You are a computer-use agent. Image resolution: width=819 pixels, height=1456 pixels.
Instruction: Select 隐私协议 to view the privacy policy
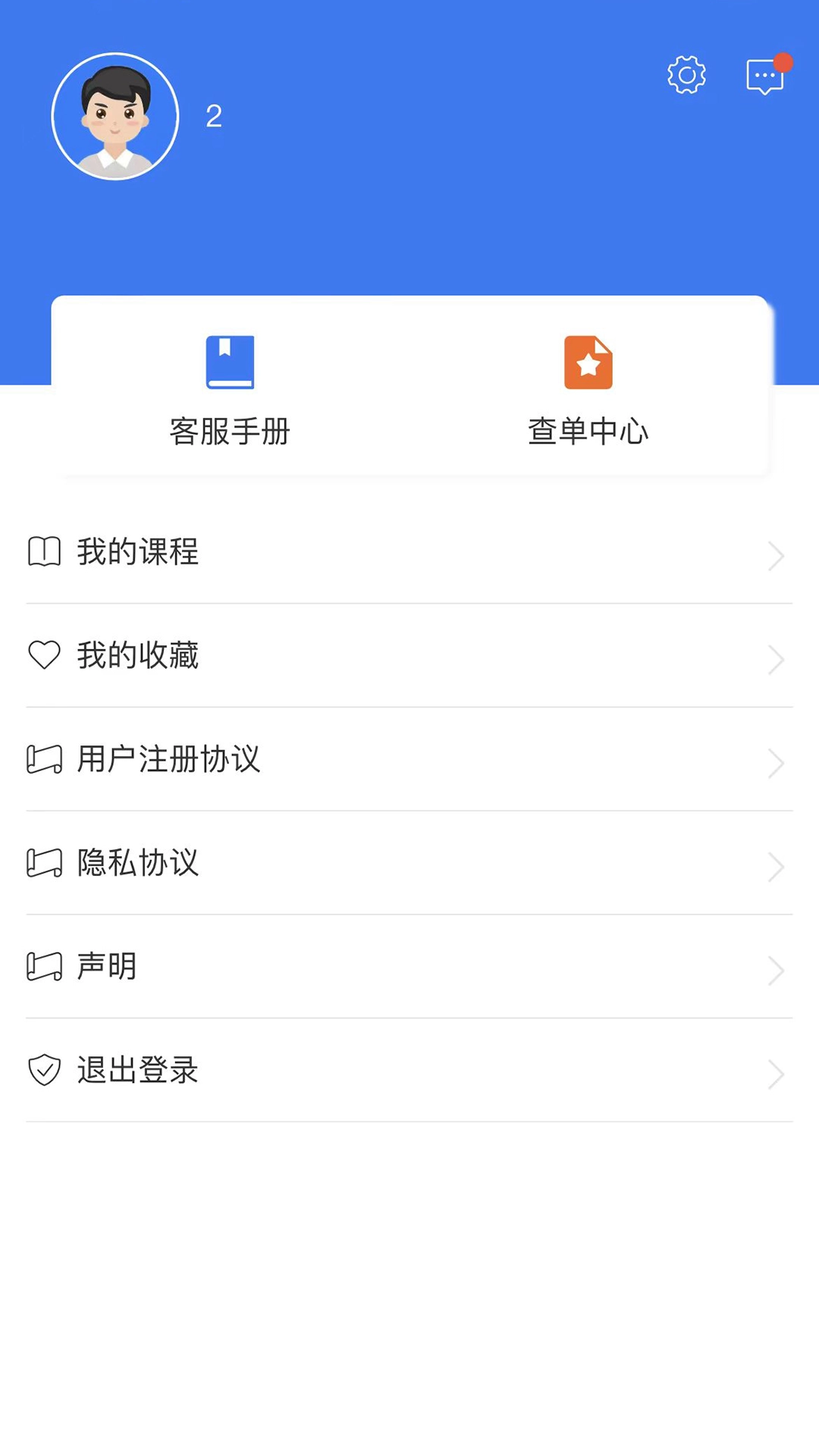pos(138,862)
